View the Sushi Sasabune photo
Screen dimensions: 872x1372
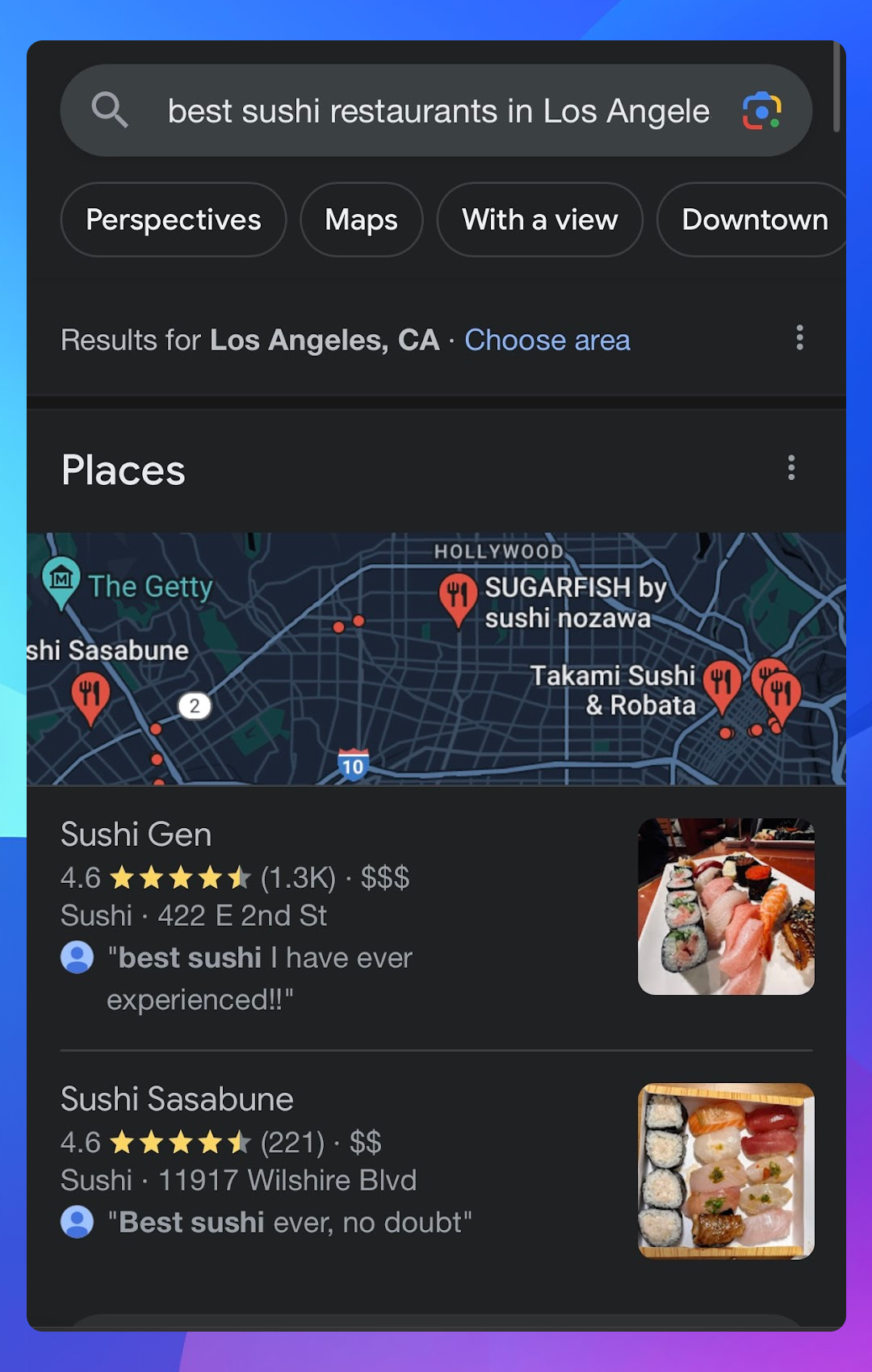pyautogui.click(x=726, y=1171)
